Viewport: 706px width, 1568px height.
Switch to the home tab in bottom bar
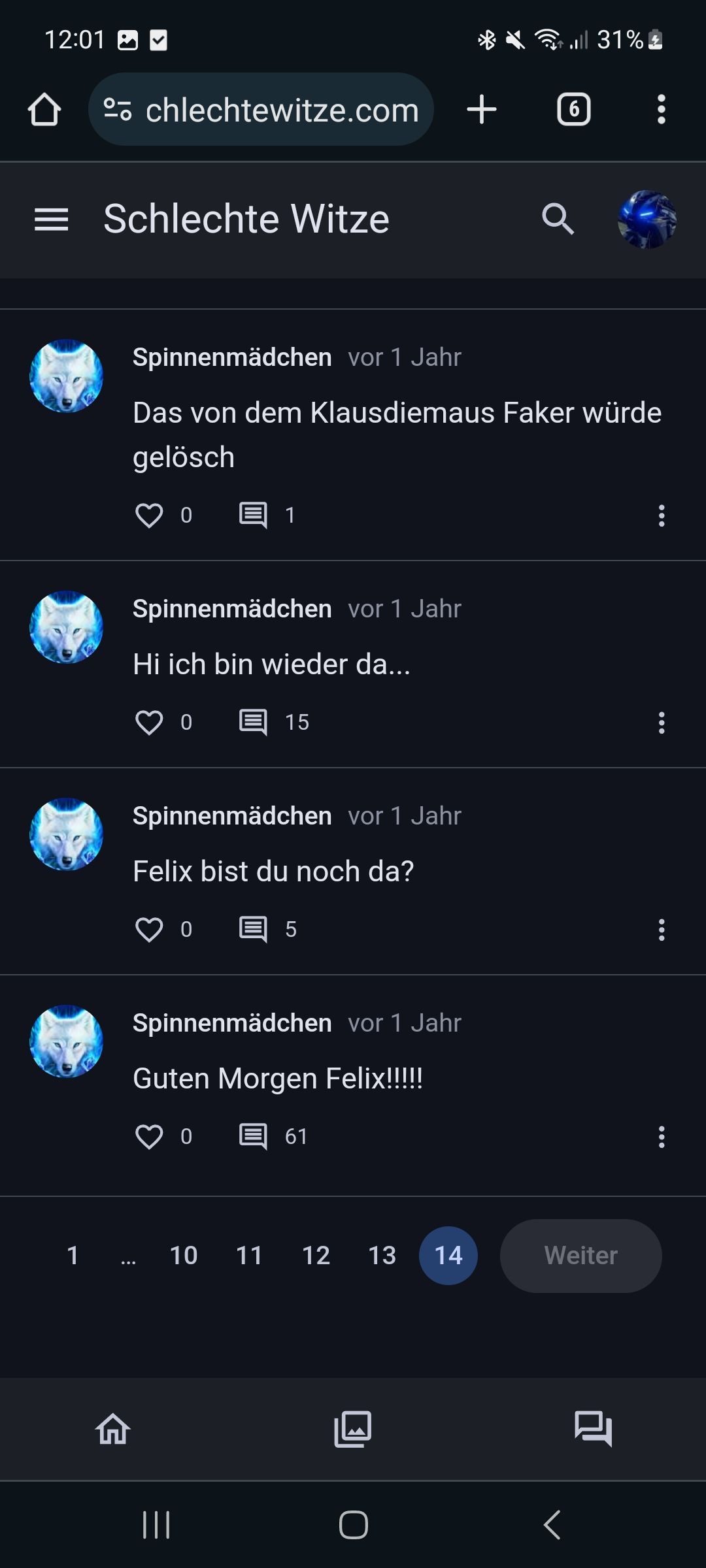(113, 1429)
